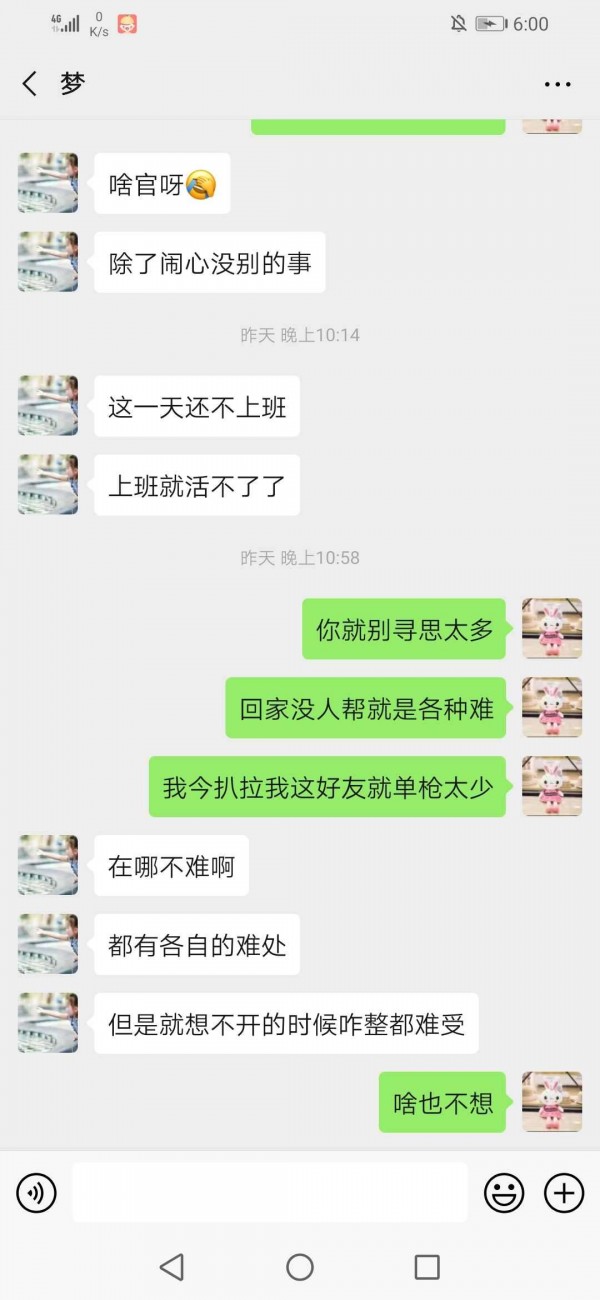The width and height of the screenshot is (600, 1300).
Task: Go back from the chat with 梦
Action: tap(30, 84)
